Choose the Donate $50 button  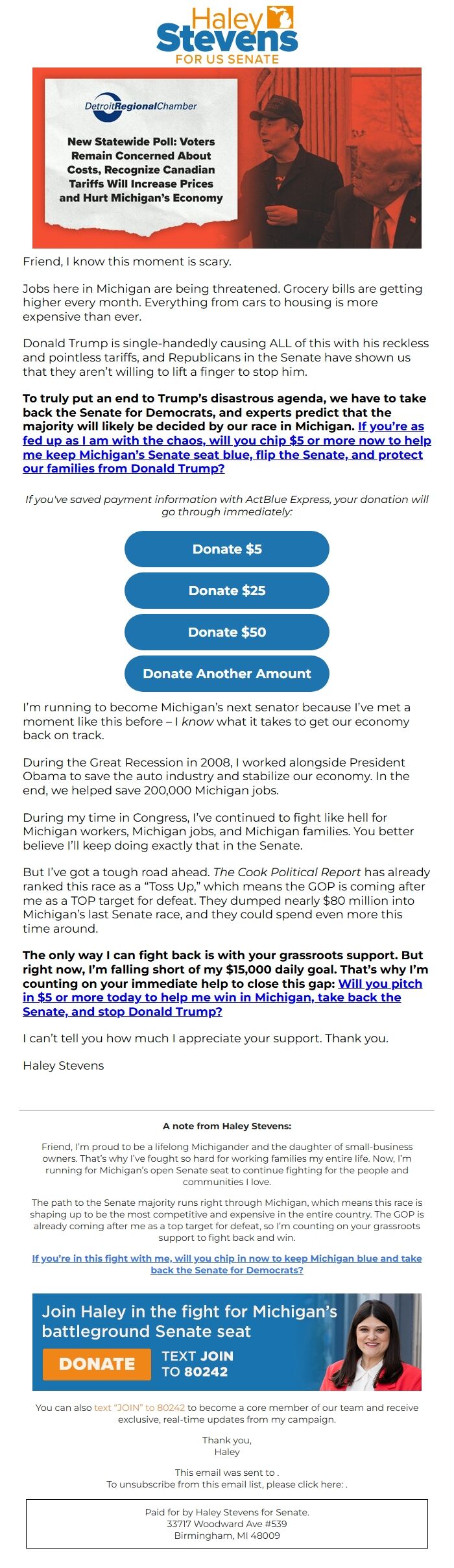(227, 632)
